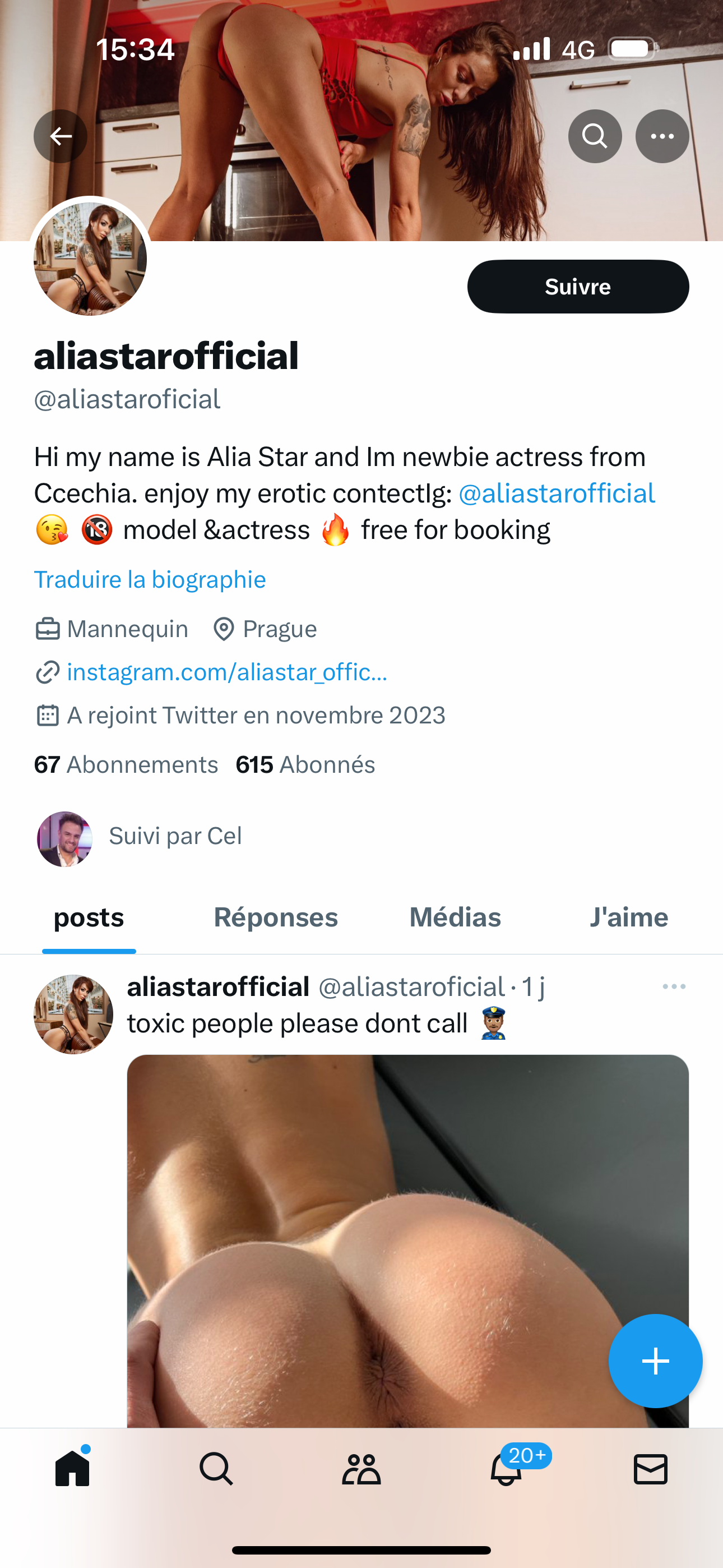Switch to the Réponses tab

[x=276, y=917]
